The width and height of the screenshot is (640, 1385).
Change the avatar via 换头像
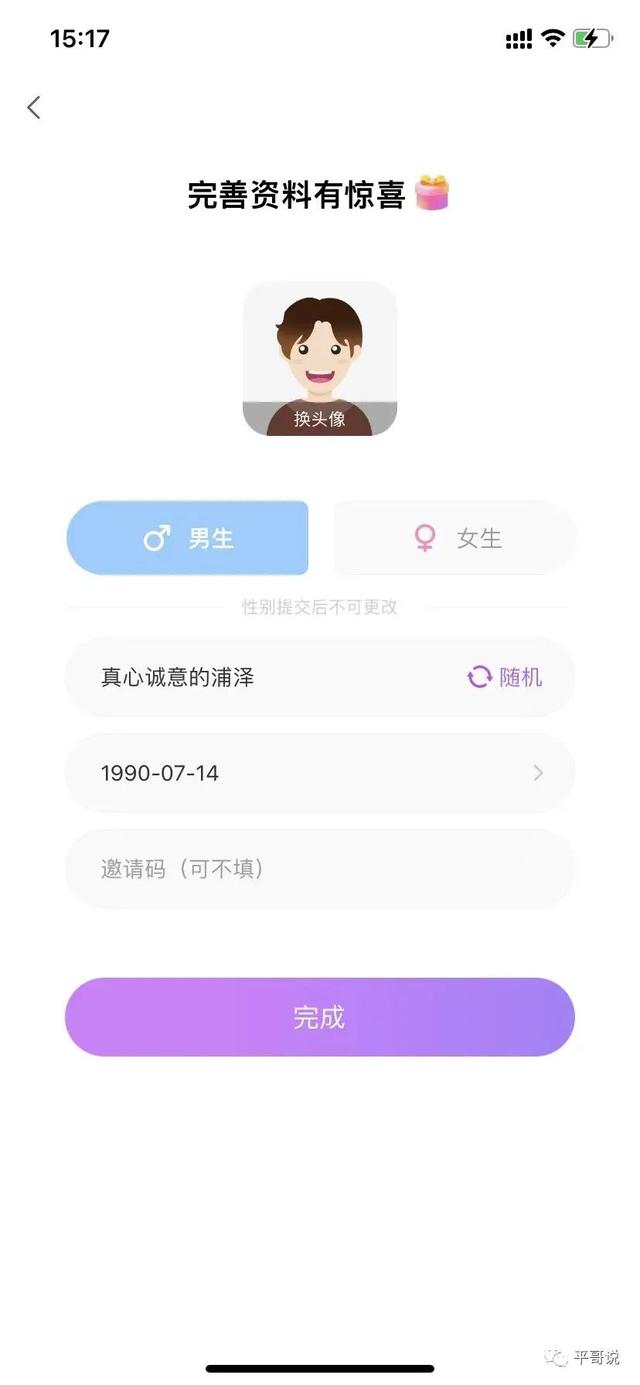(x=320, y=418)
